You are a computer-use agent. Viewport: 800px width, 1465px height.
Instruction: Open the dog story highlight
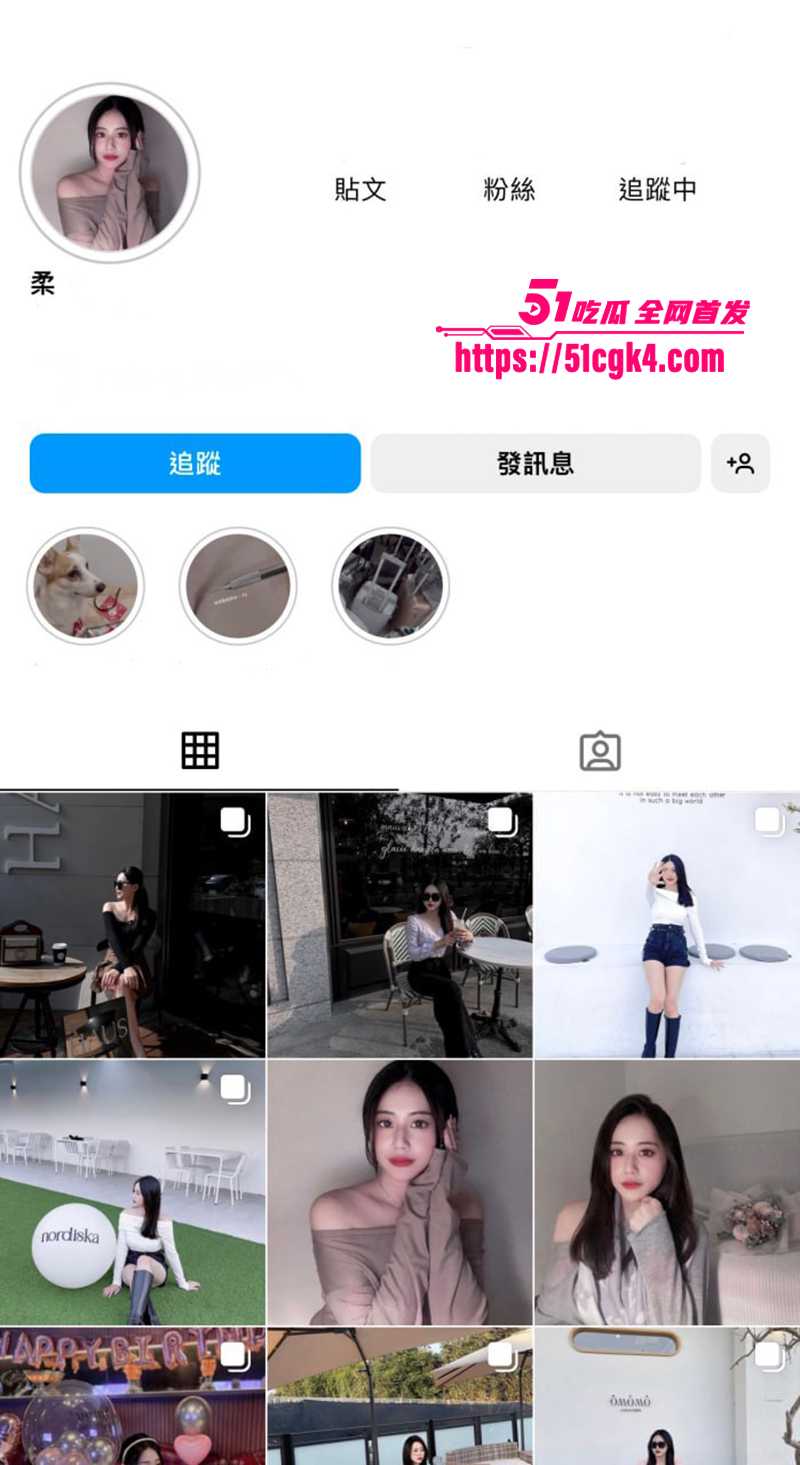click(x=84, y=586)
